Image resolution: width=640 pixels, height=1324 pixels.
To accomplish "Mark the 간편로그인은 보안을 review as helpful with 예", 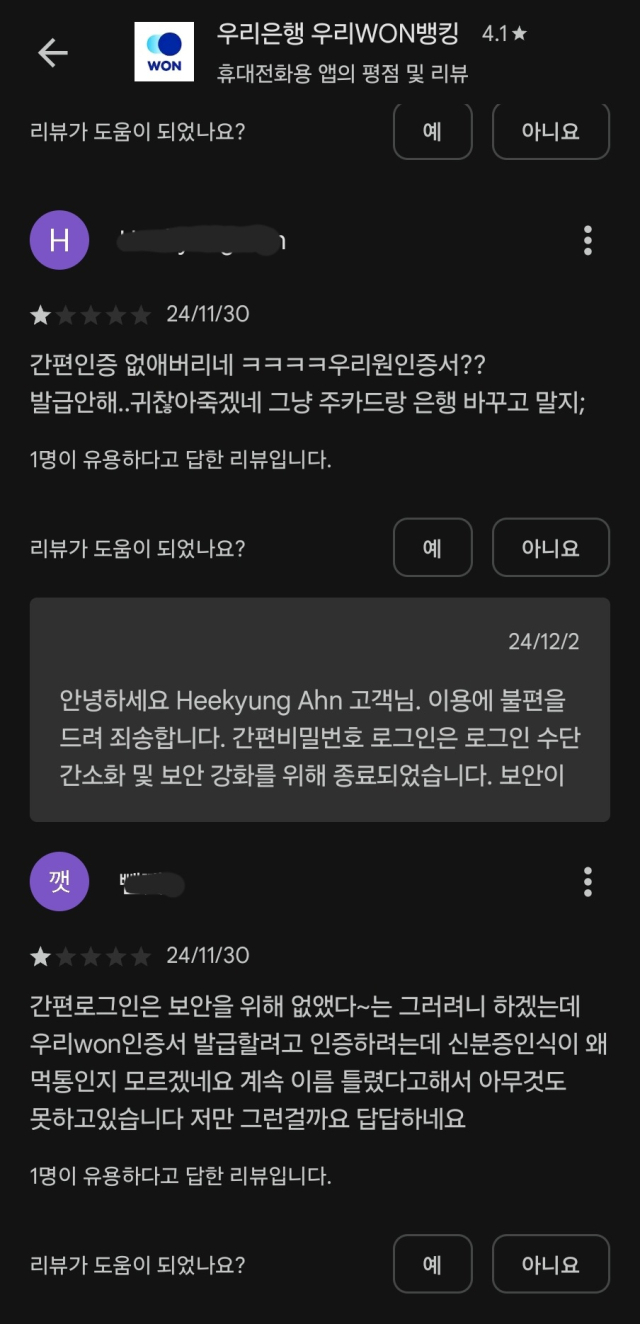I will point(432,1264).
